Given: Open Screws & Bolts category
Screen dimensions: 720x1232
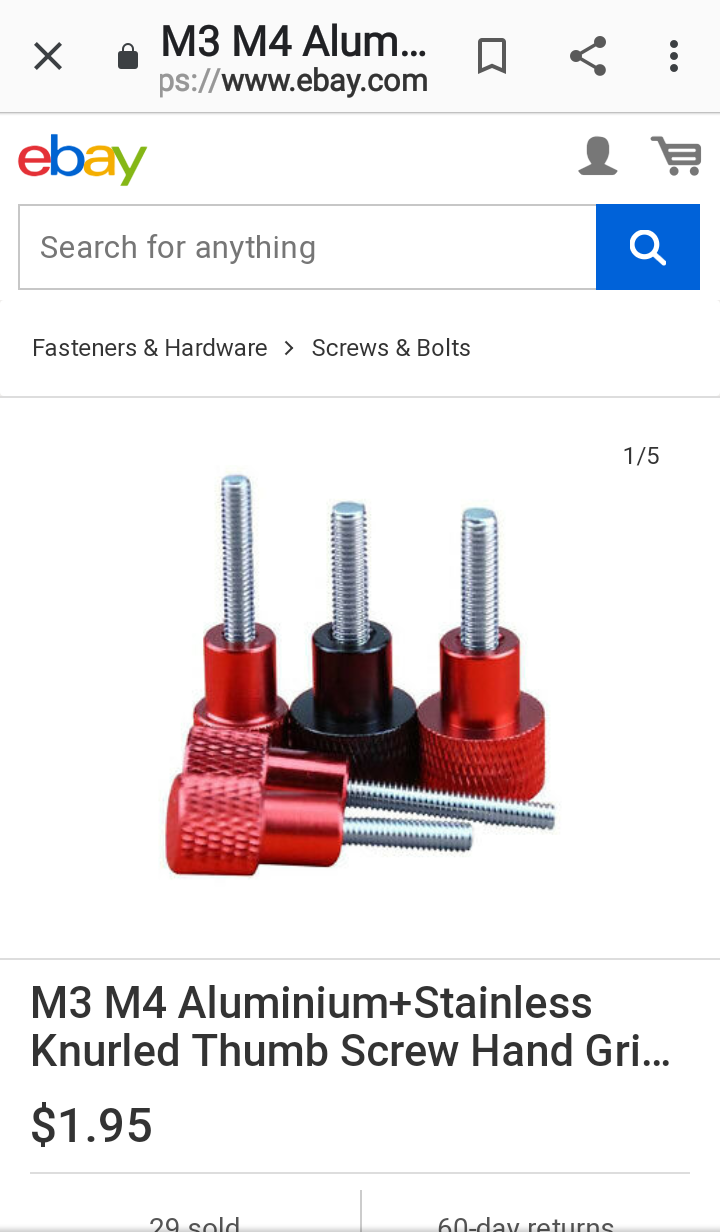Looking at the screenshot, I should tap(391, 348).
